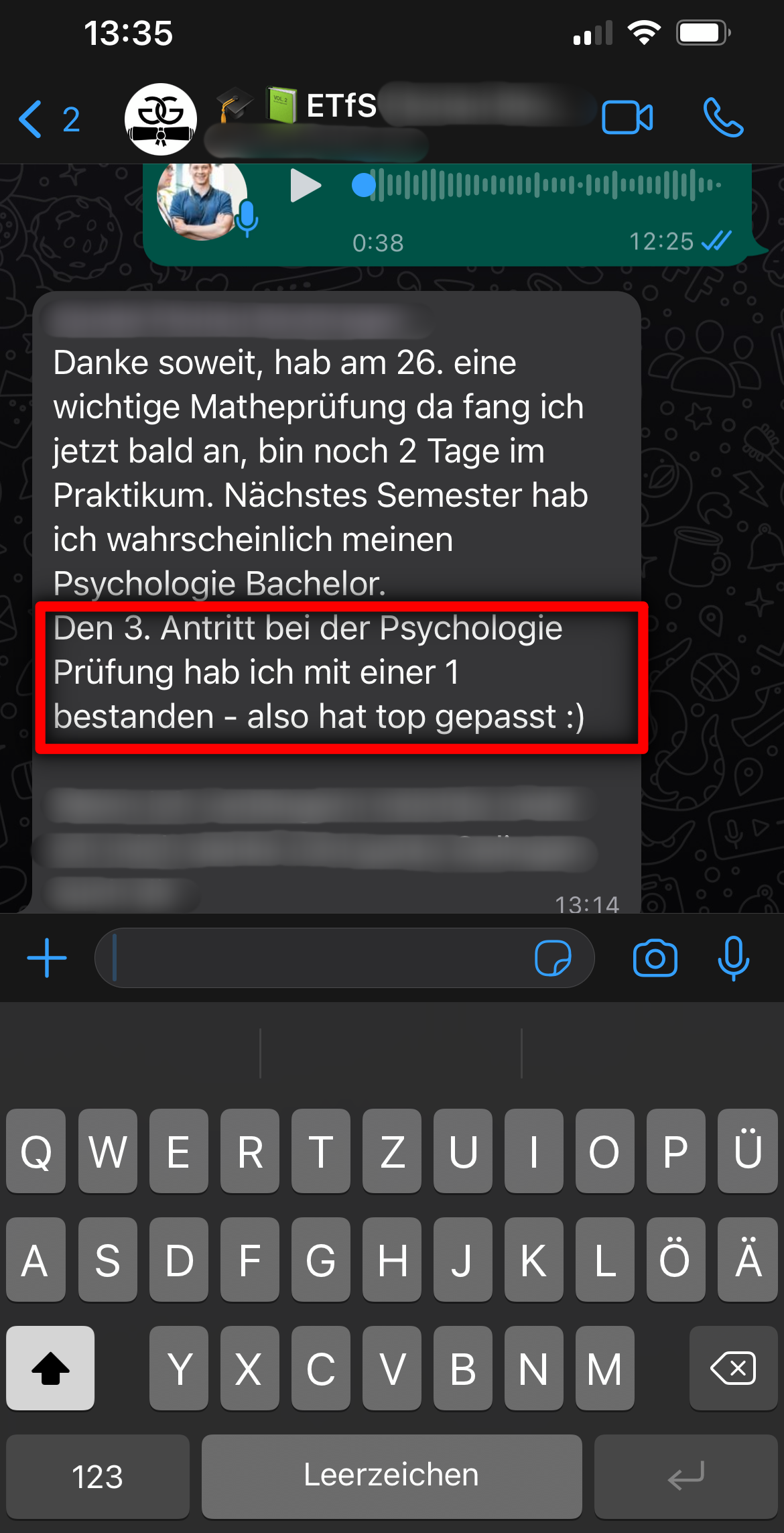Focus the message input field

click(x=315, y=958)
